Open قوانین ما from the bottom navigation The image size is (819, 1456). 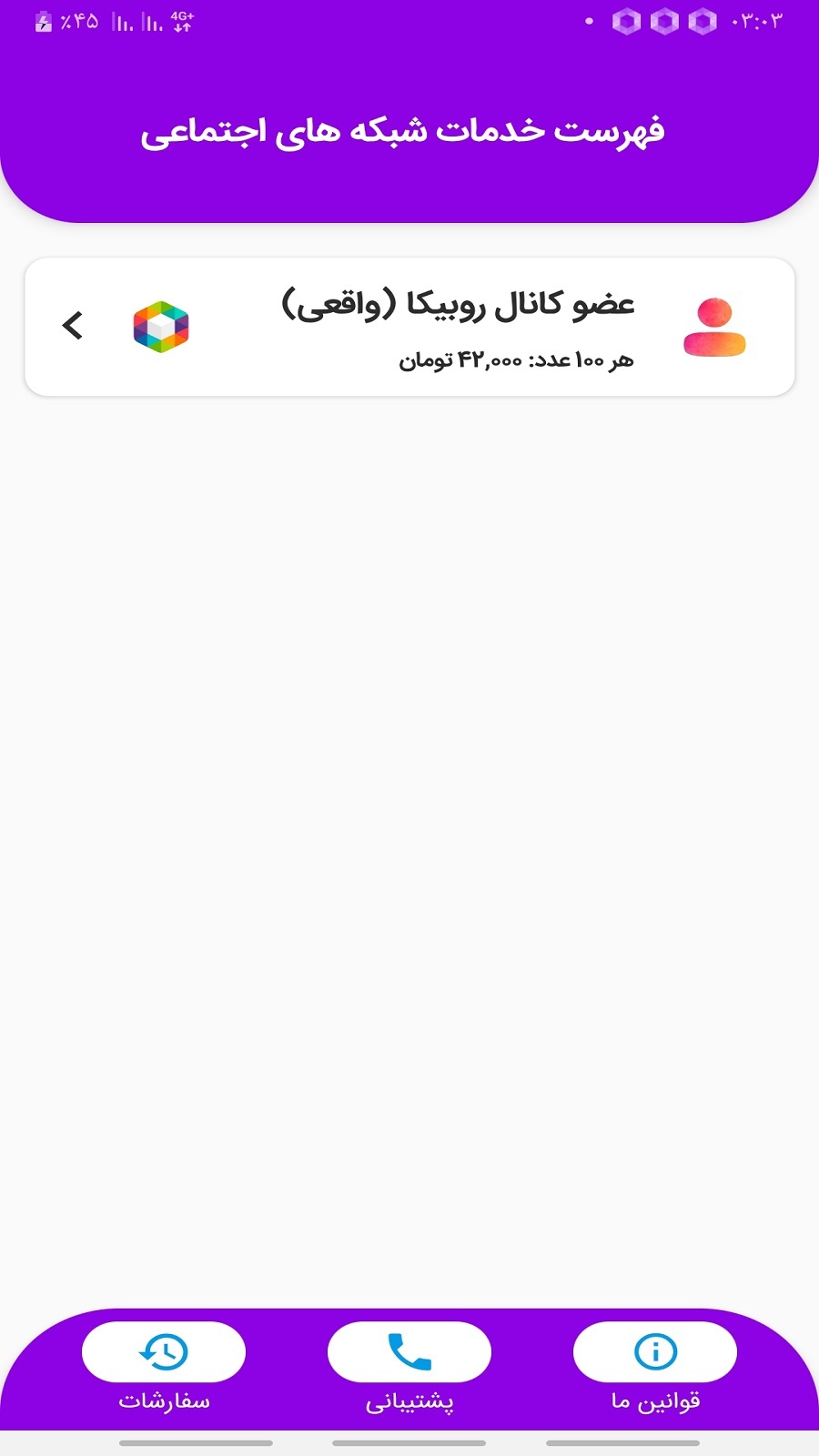point(652,1401)
